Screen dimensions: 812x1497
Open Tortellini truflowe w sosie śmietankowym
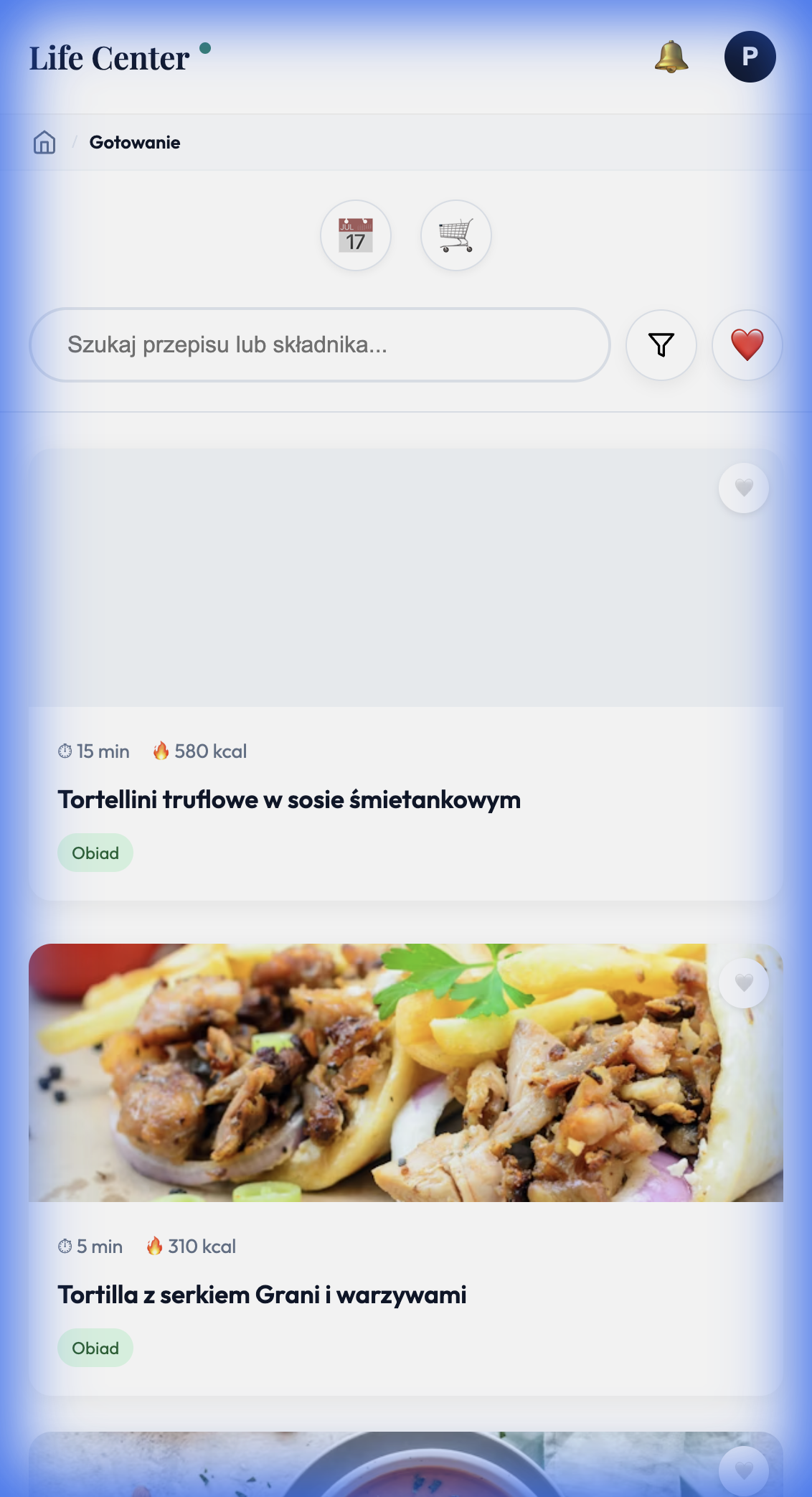289,799
